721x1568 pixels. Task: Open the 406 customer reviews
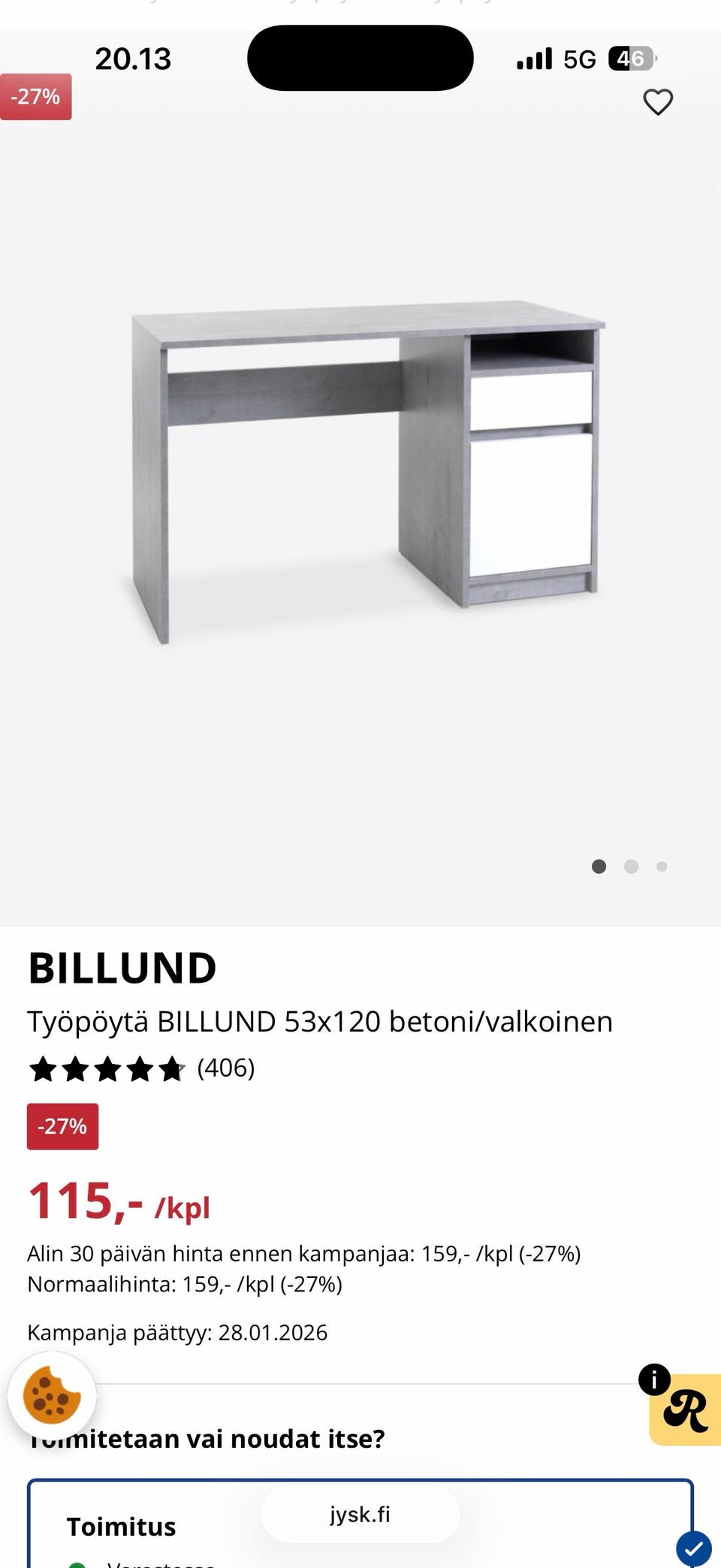click(x=225, y=1068)
